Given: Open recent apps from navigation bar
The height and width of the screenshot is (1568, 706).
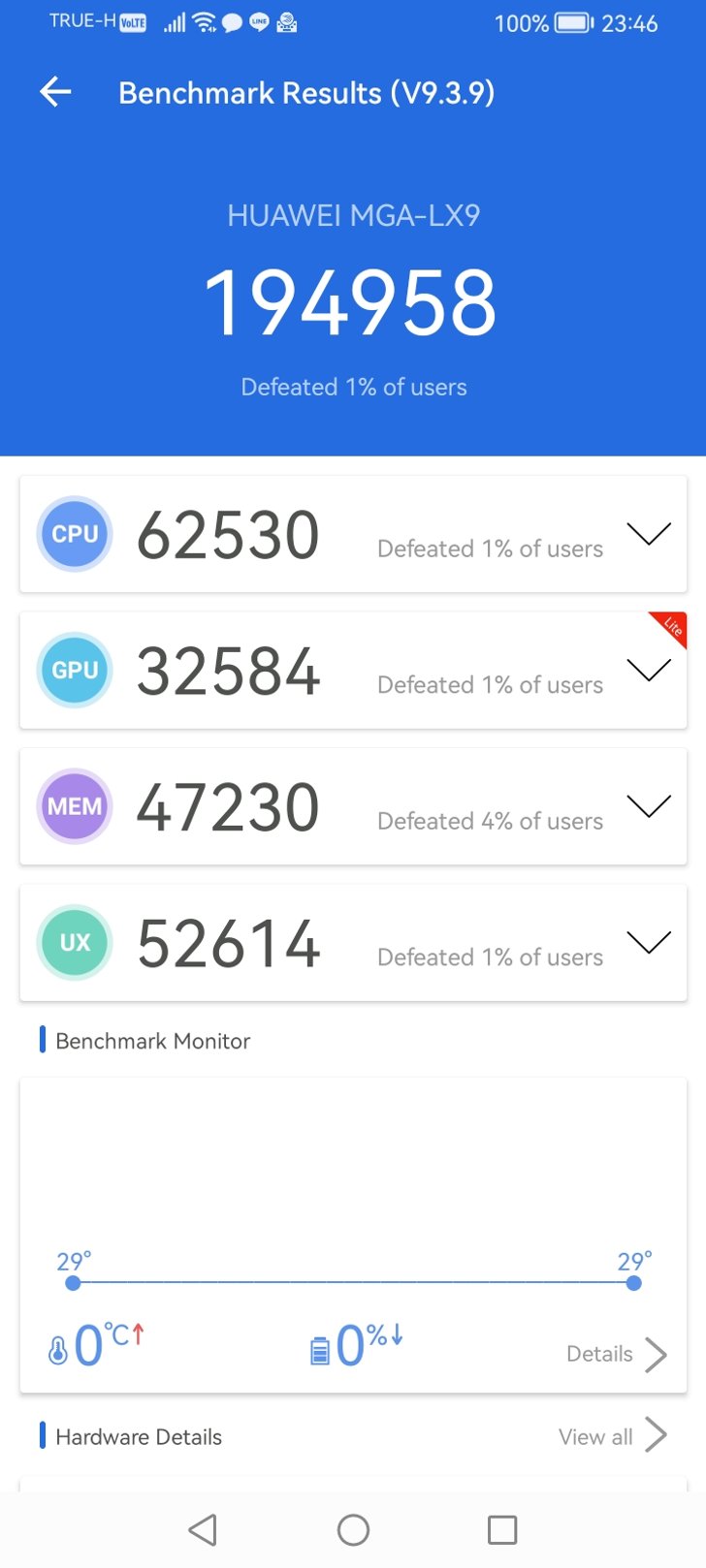Looking at the screenshot, I should pos(502,1530).
